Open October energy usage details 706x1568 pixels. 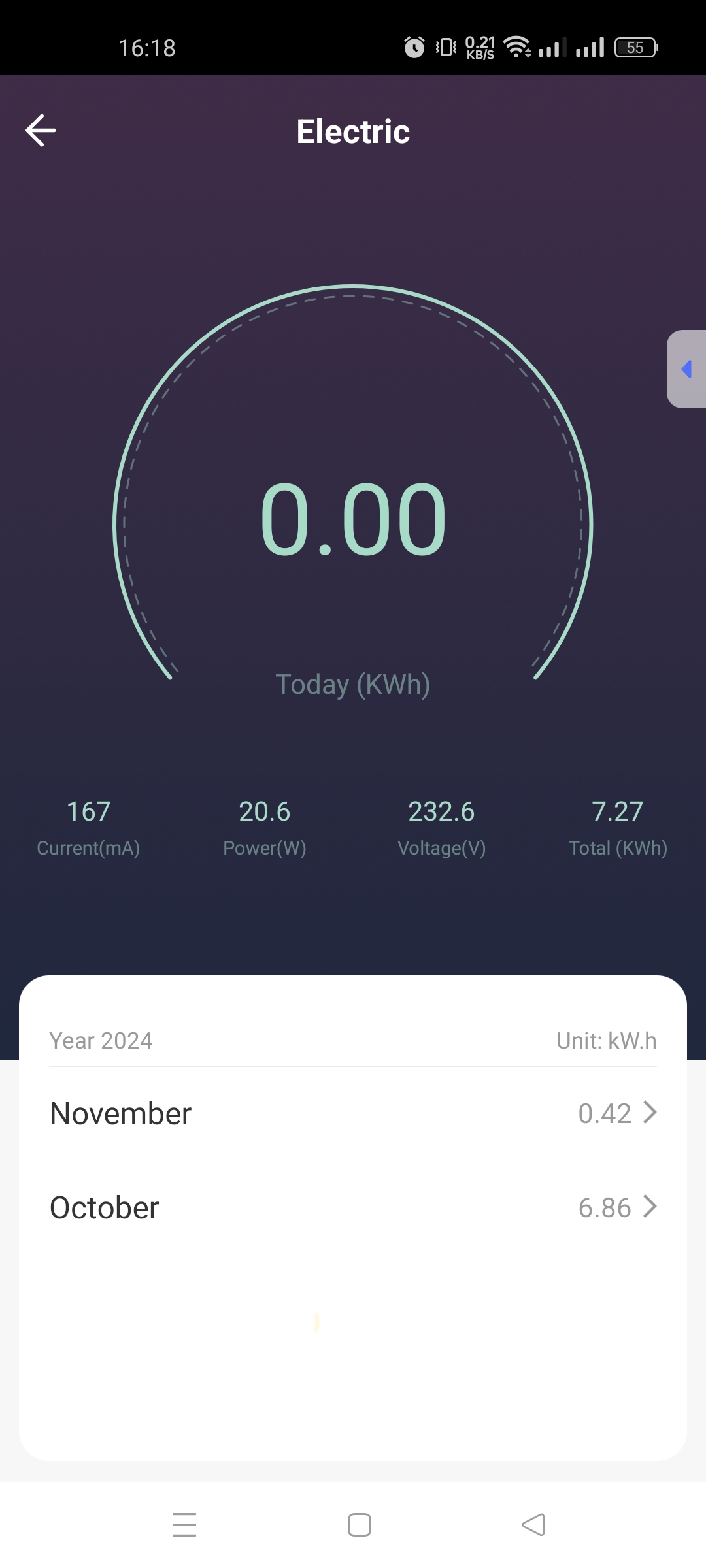pos(353,1207)
